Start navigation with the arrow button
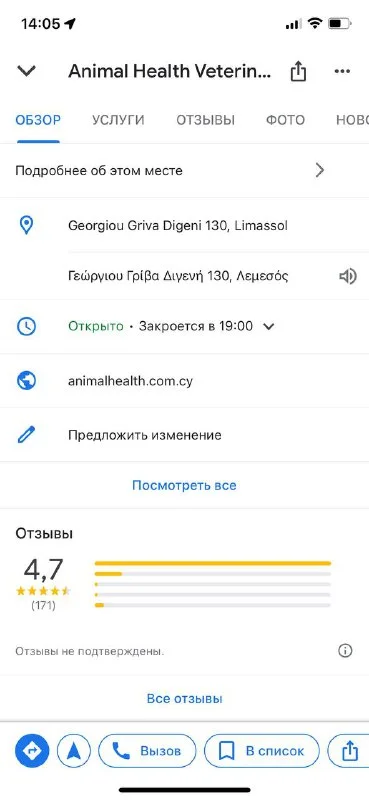 73,751
